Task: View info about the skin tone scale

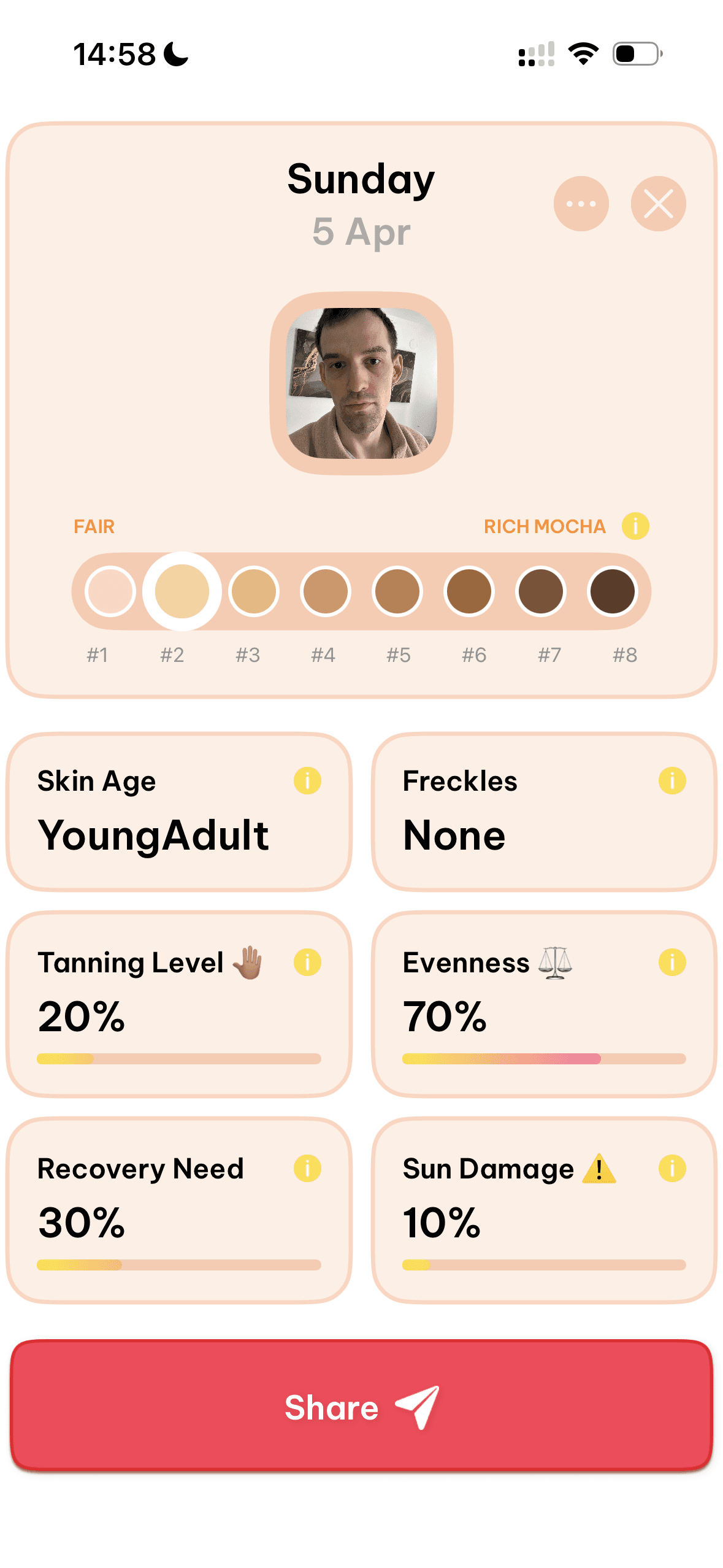Action: (635, 526)
